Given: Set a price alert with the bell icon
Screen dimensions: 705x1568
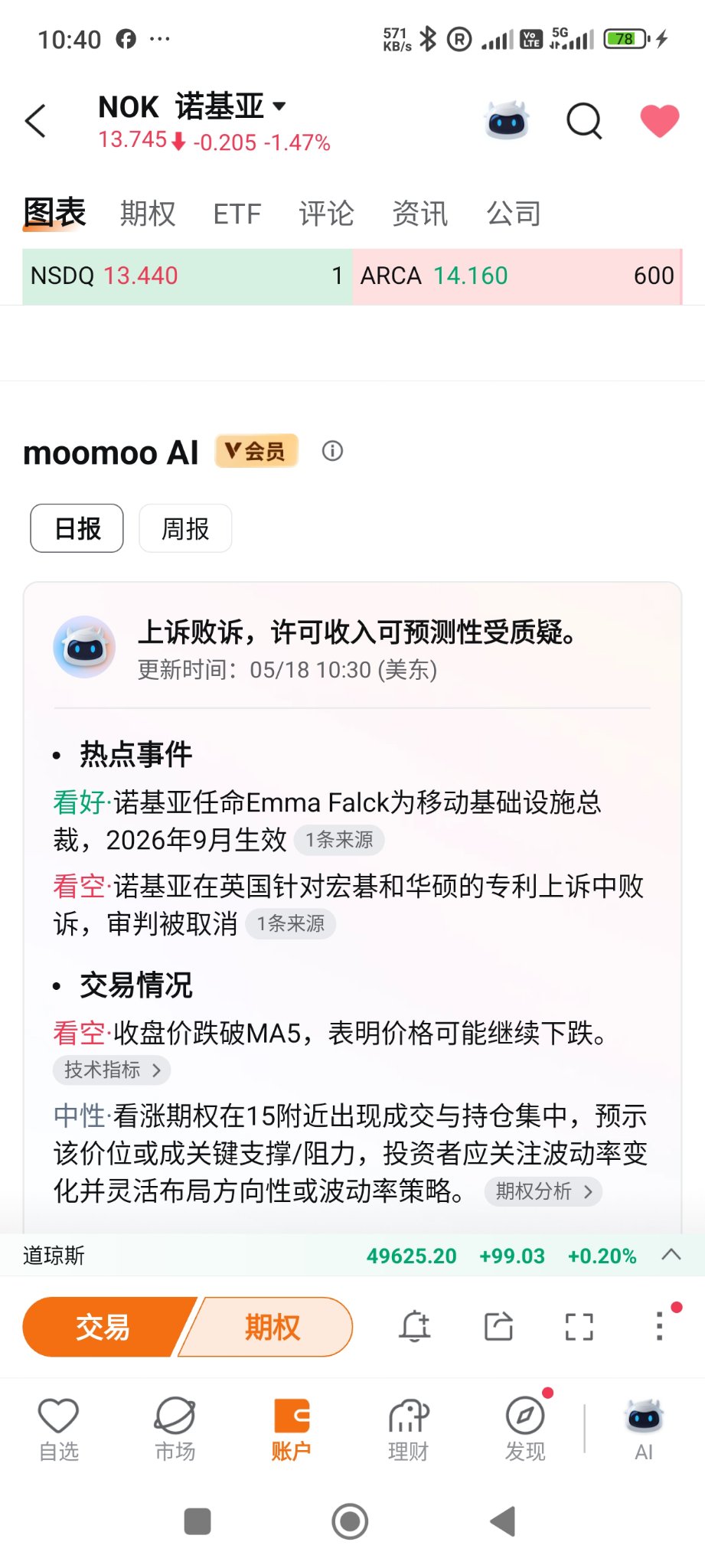Looking at the screenshot, I should coord(415,1327).
